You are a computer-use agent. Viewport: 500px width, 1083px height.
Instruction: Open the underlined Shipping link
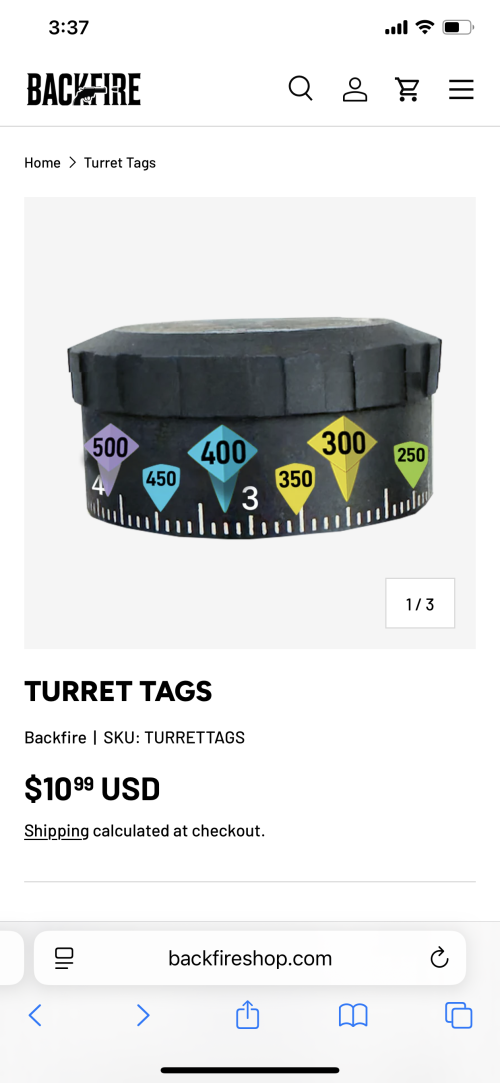click(57, 831)
